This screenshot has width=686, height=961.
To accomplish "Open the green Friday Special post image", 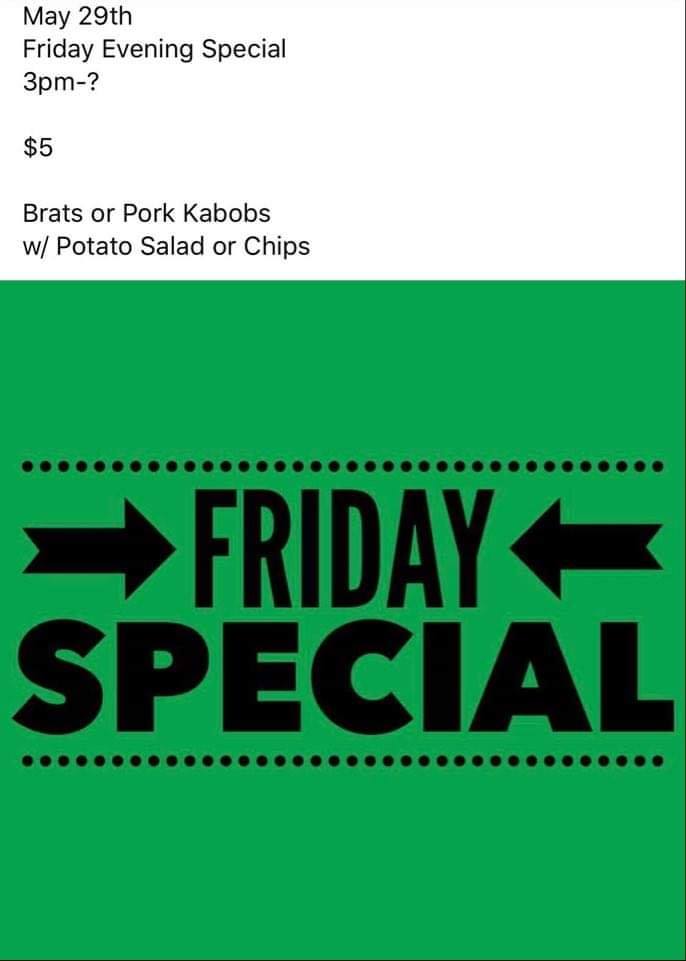I will pyautogui.click(x=343, y=620).
